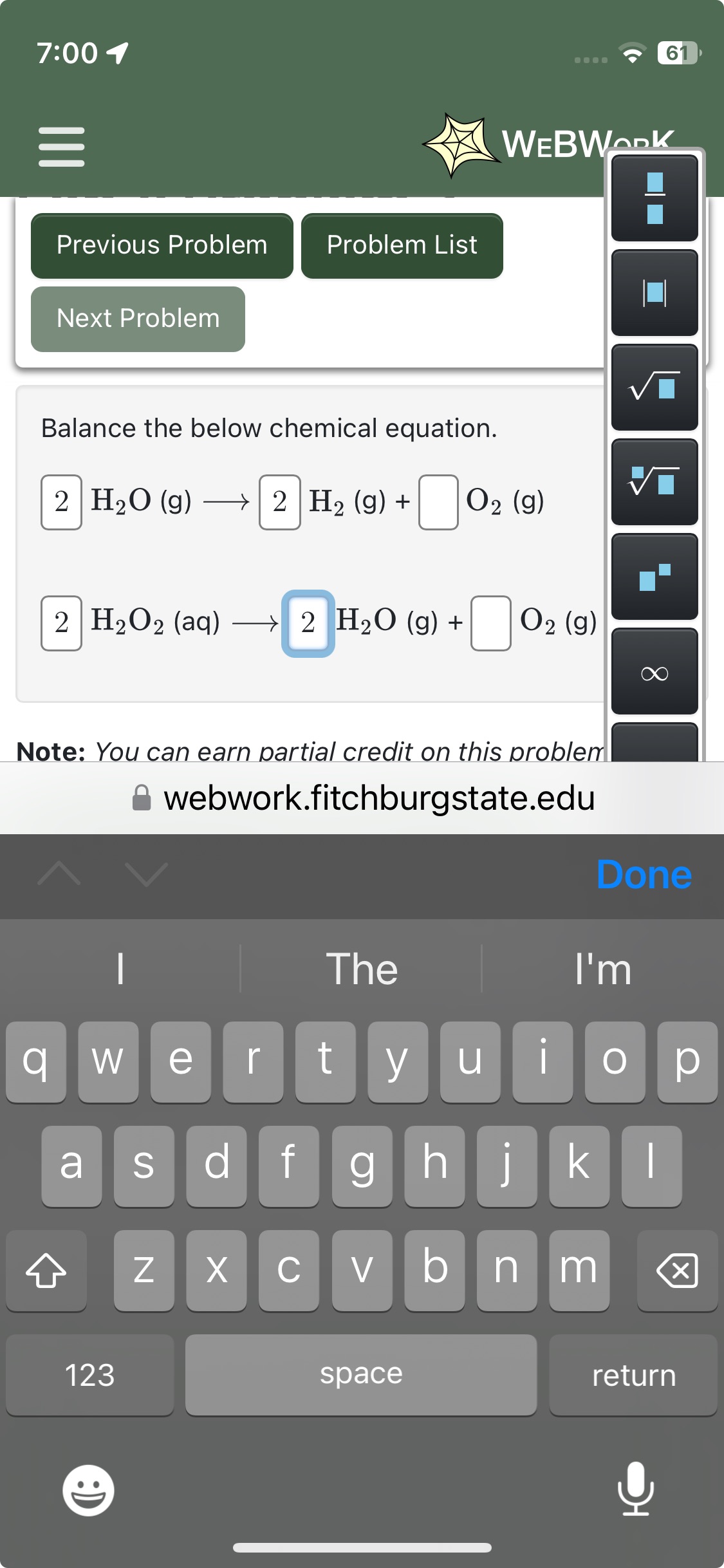Open the hamburger navigation menu
Screen dimensions: 724x1568
tap(61, 147)
